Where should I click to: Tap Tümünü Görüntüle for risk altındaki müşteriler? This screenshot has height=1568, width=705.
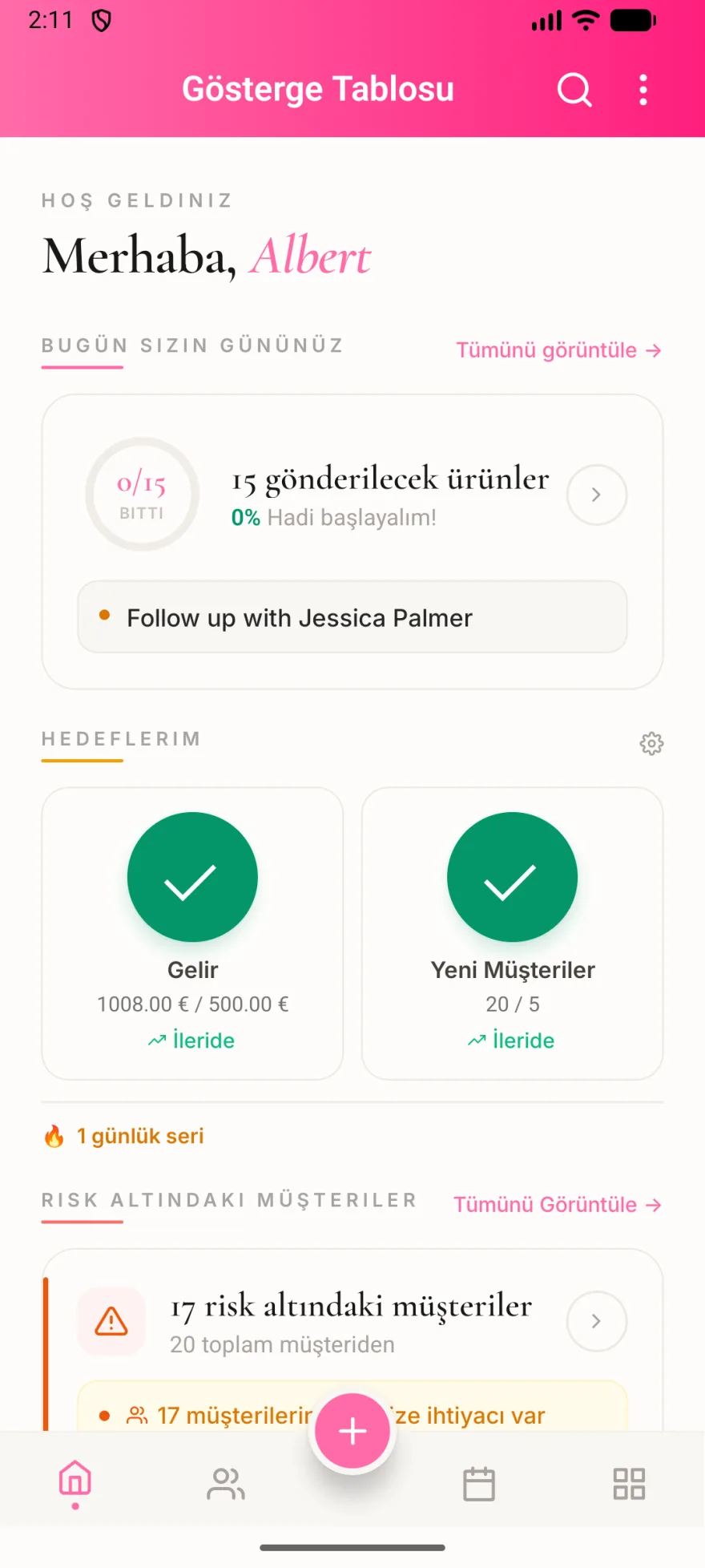[558, 1205]
